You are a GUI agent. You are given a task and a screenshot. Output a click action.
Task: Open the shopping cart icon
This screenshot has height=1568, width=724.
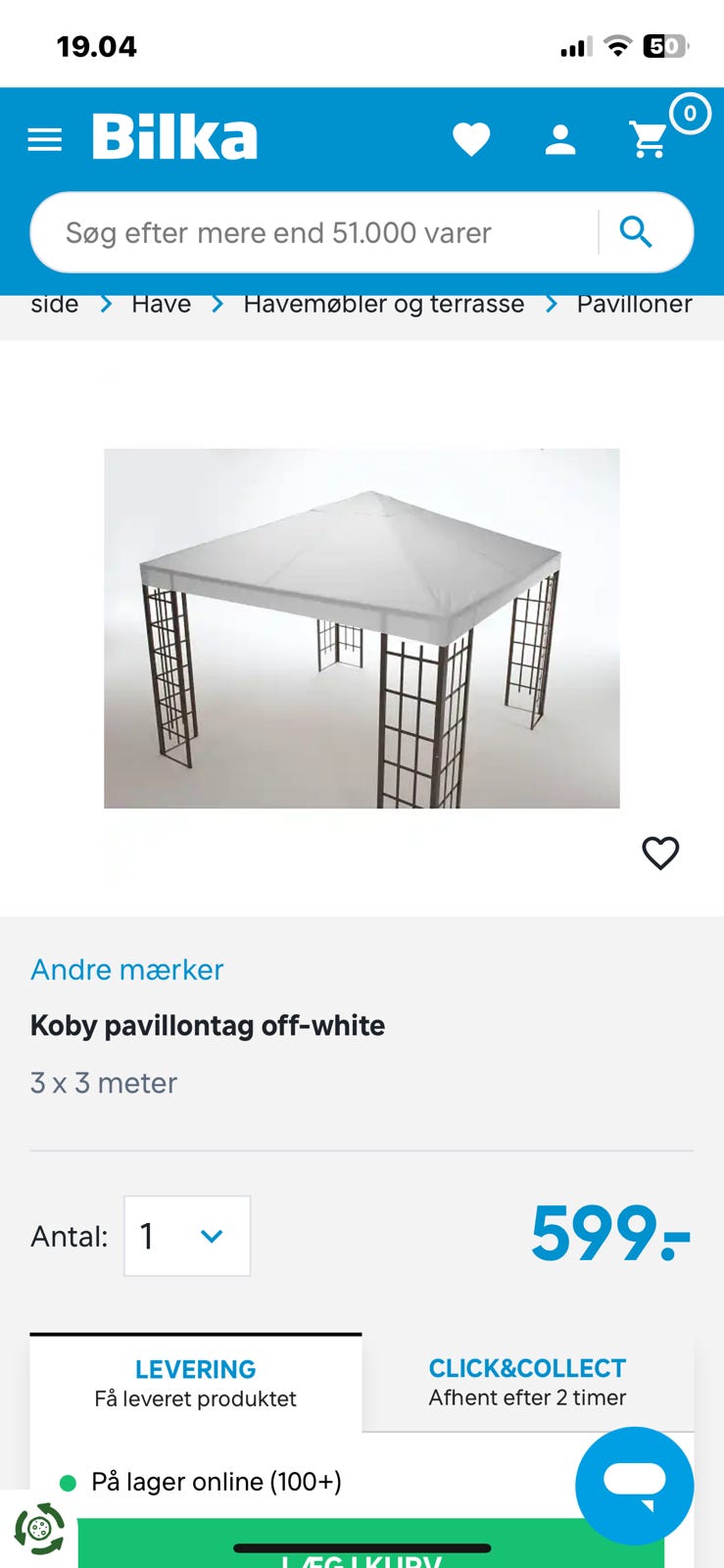pos(647,139)
